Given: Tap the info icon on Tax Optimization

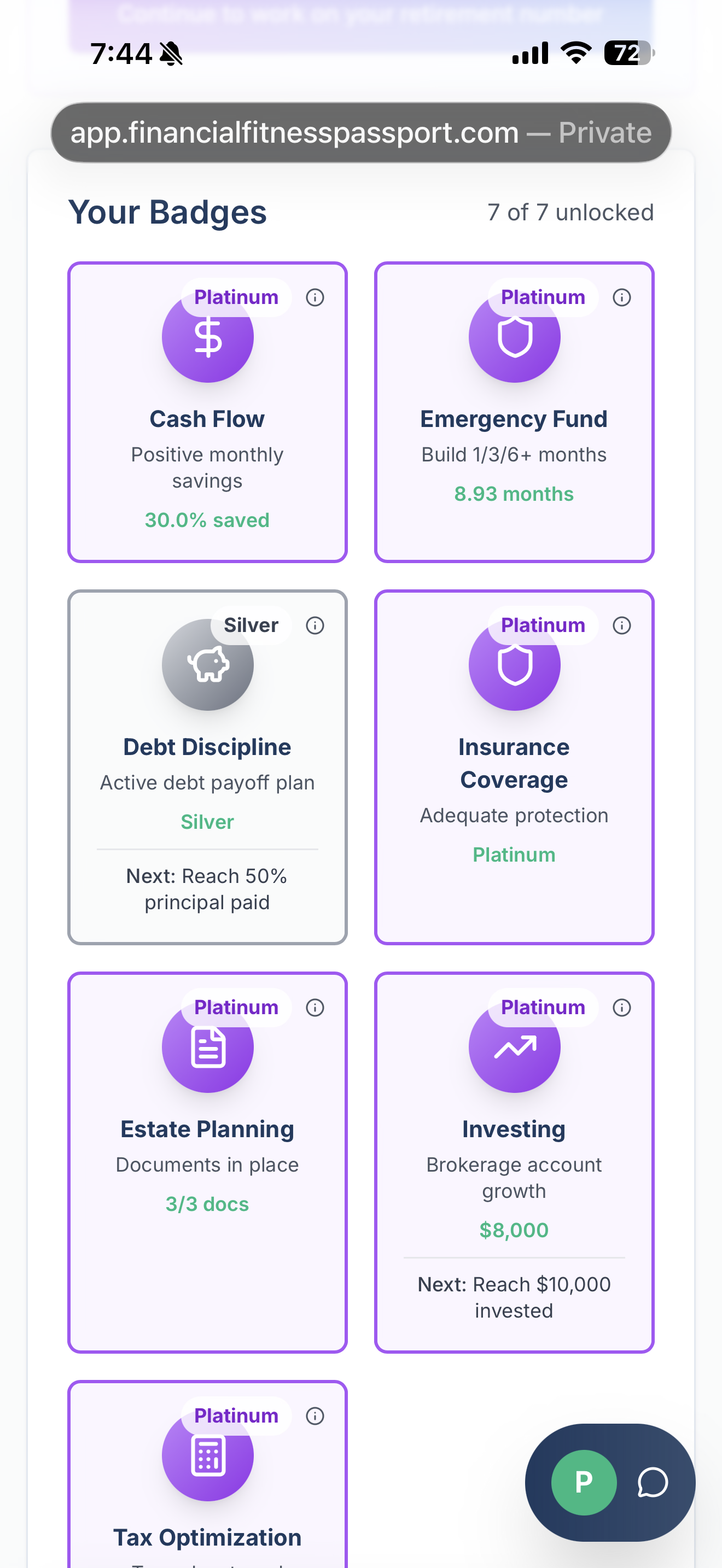Looking at the screenshot, I should point(316,1417).
